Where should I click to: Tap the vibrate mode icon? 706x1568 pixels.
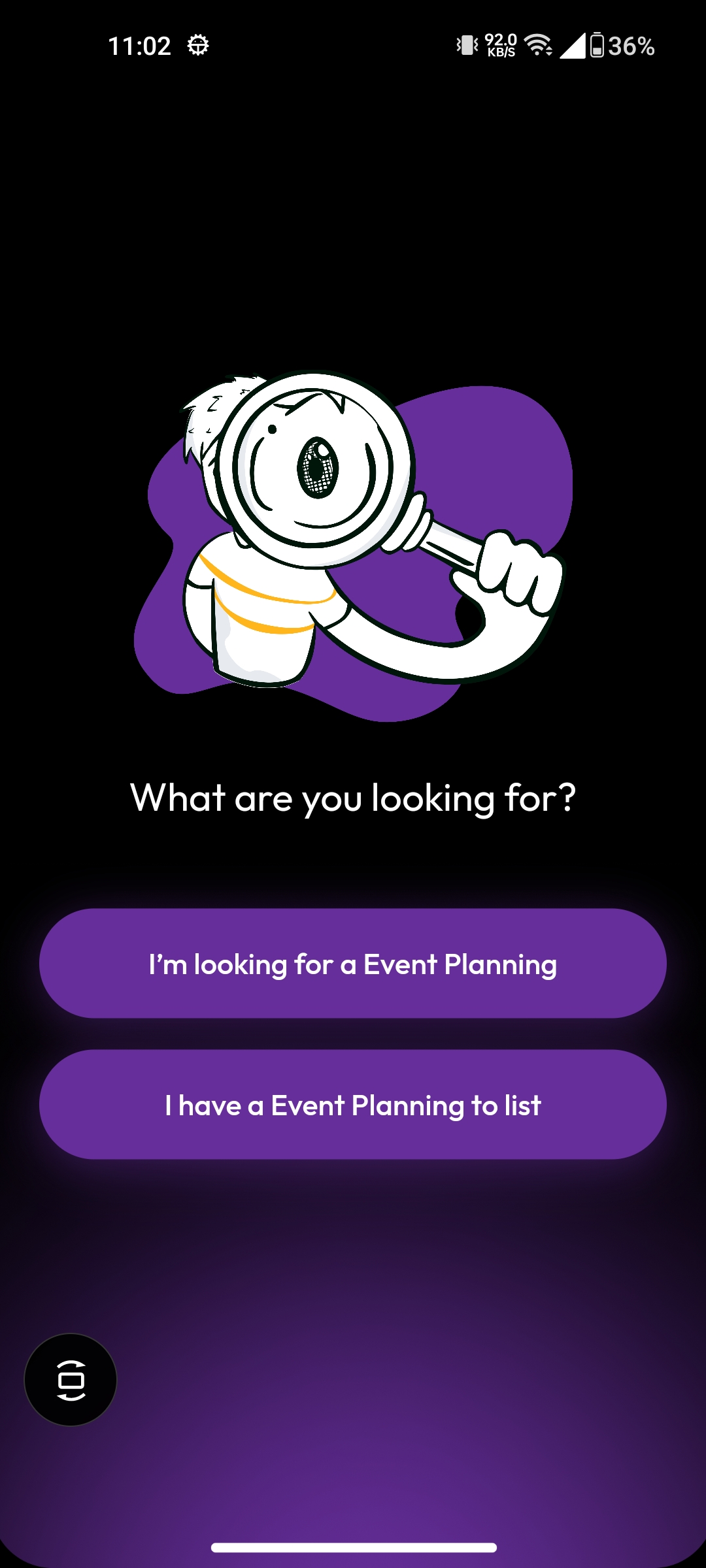coord(467,44)
